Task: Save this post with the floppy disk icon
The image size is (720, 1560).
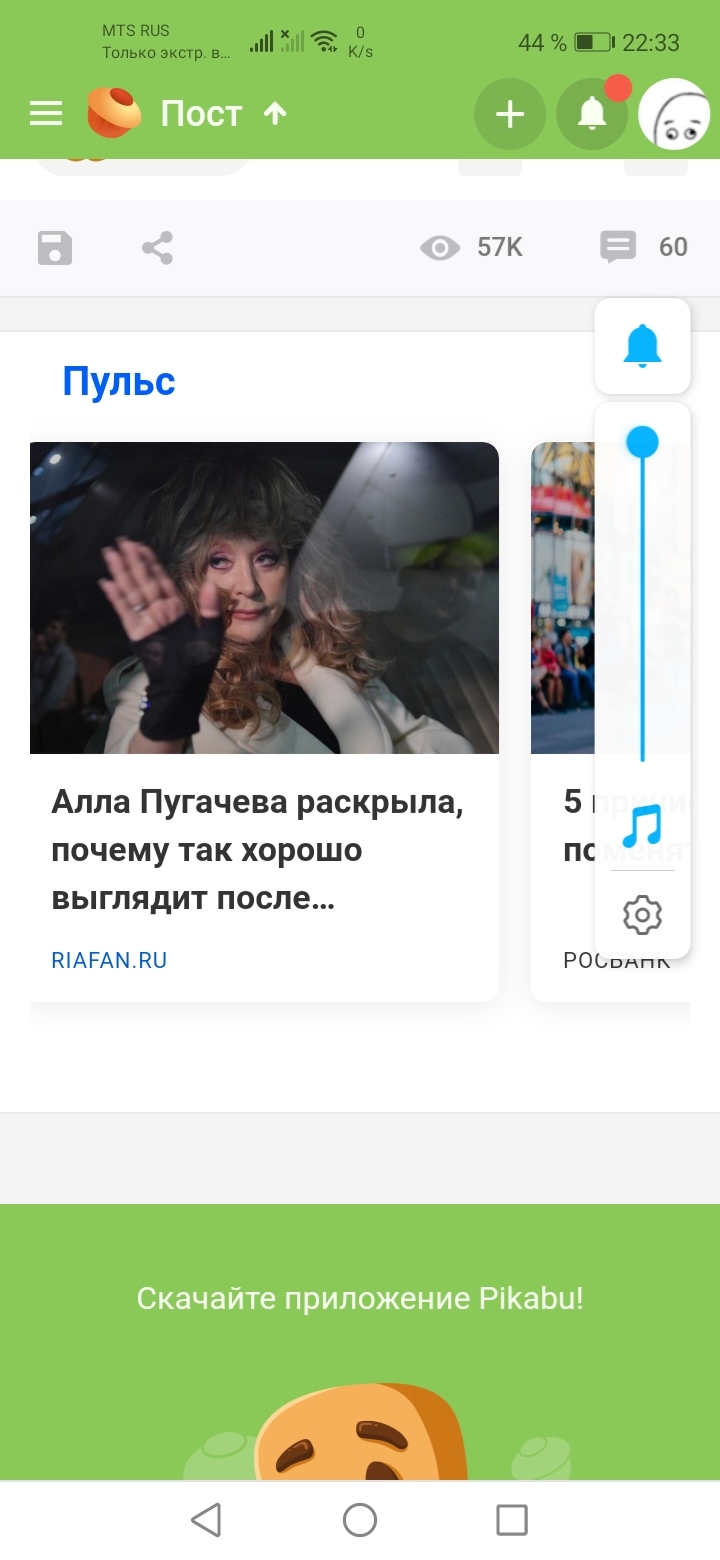Action: coord(55,247)
